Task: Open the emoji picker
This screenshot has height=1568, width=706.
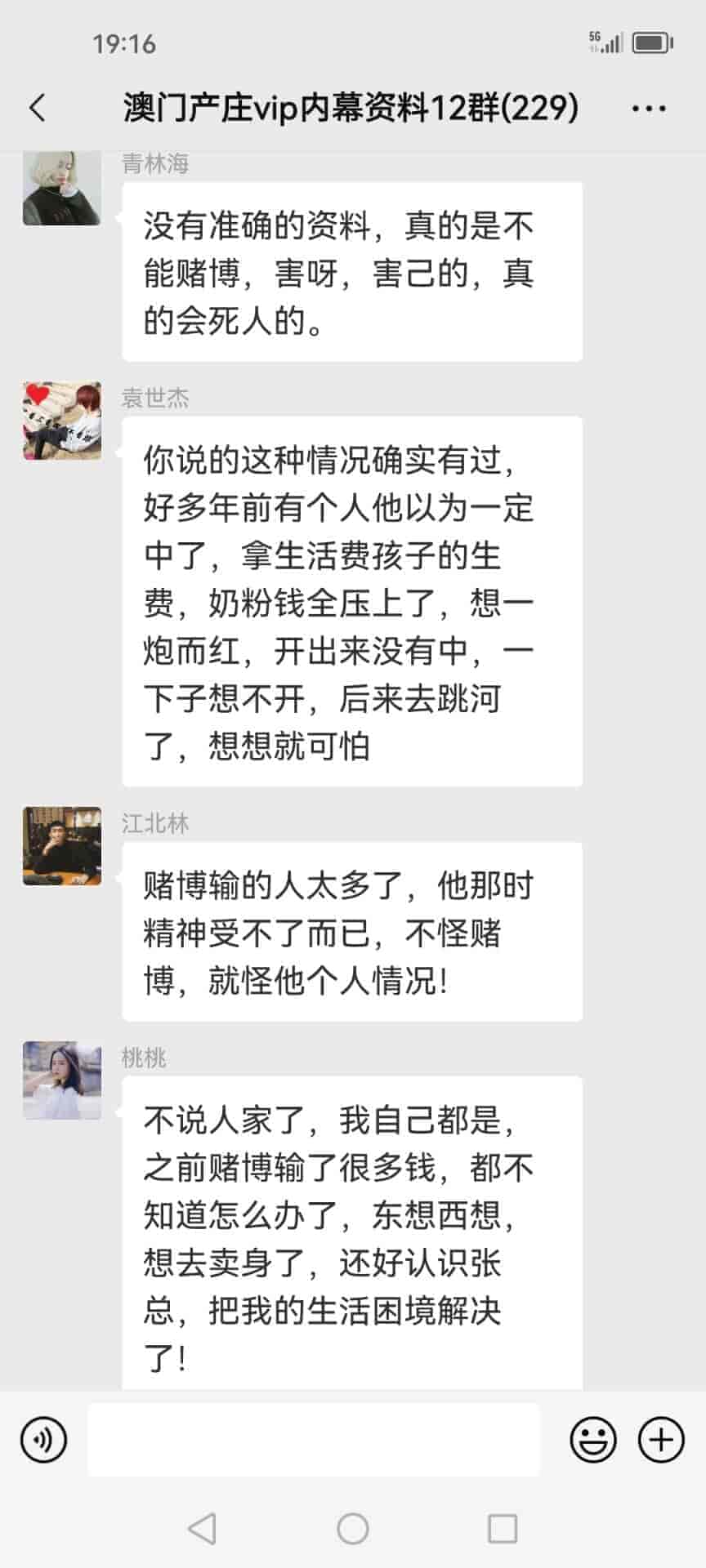Action: coord(592,1440)
